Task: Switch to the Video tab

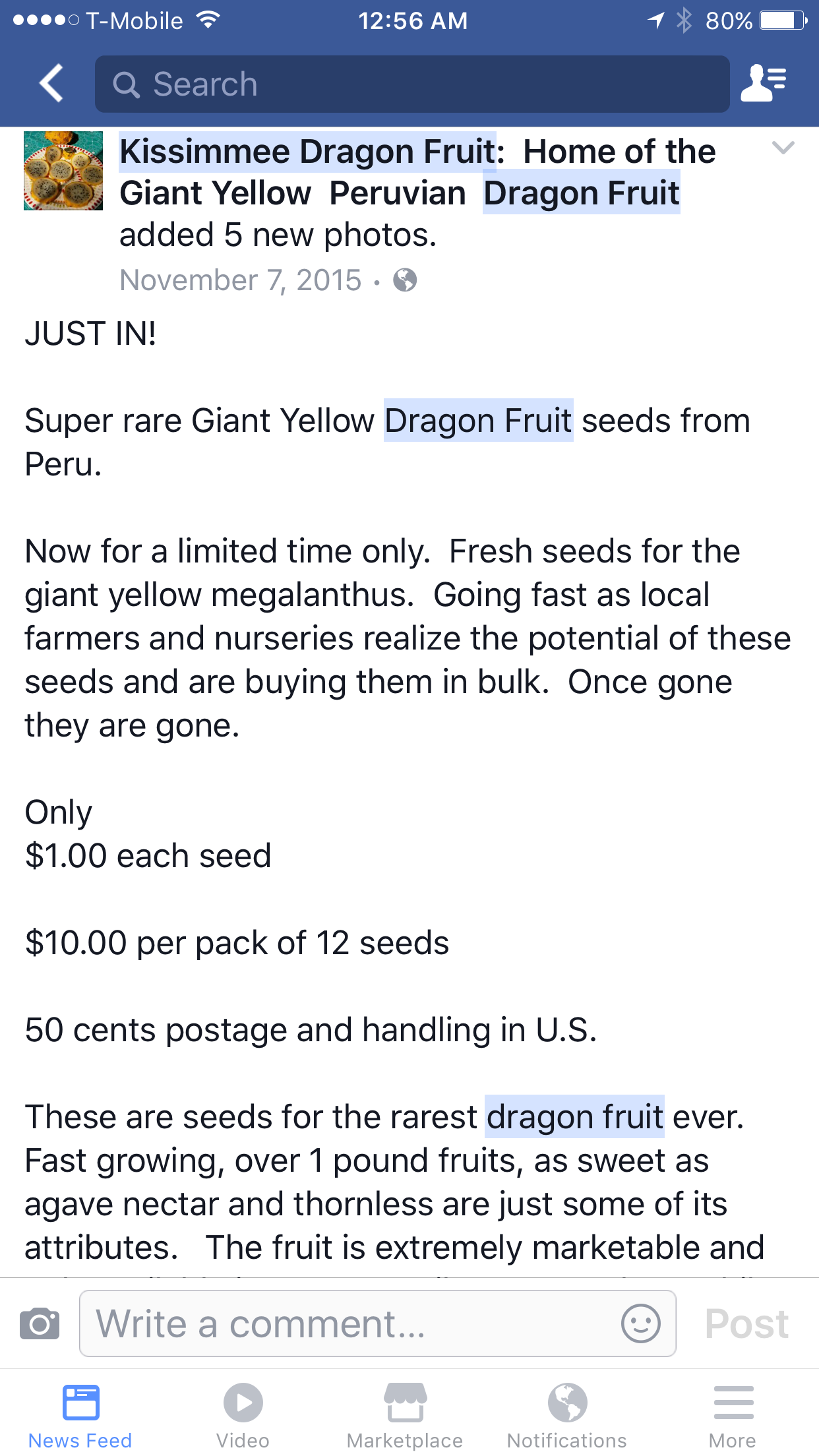Action: click(x=243, y=1416)
